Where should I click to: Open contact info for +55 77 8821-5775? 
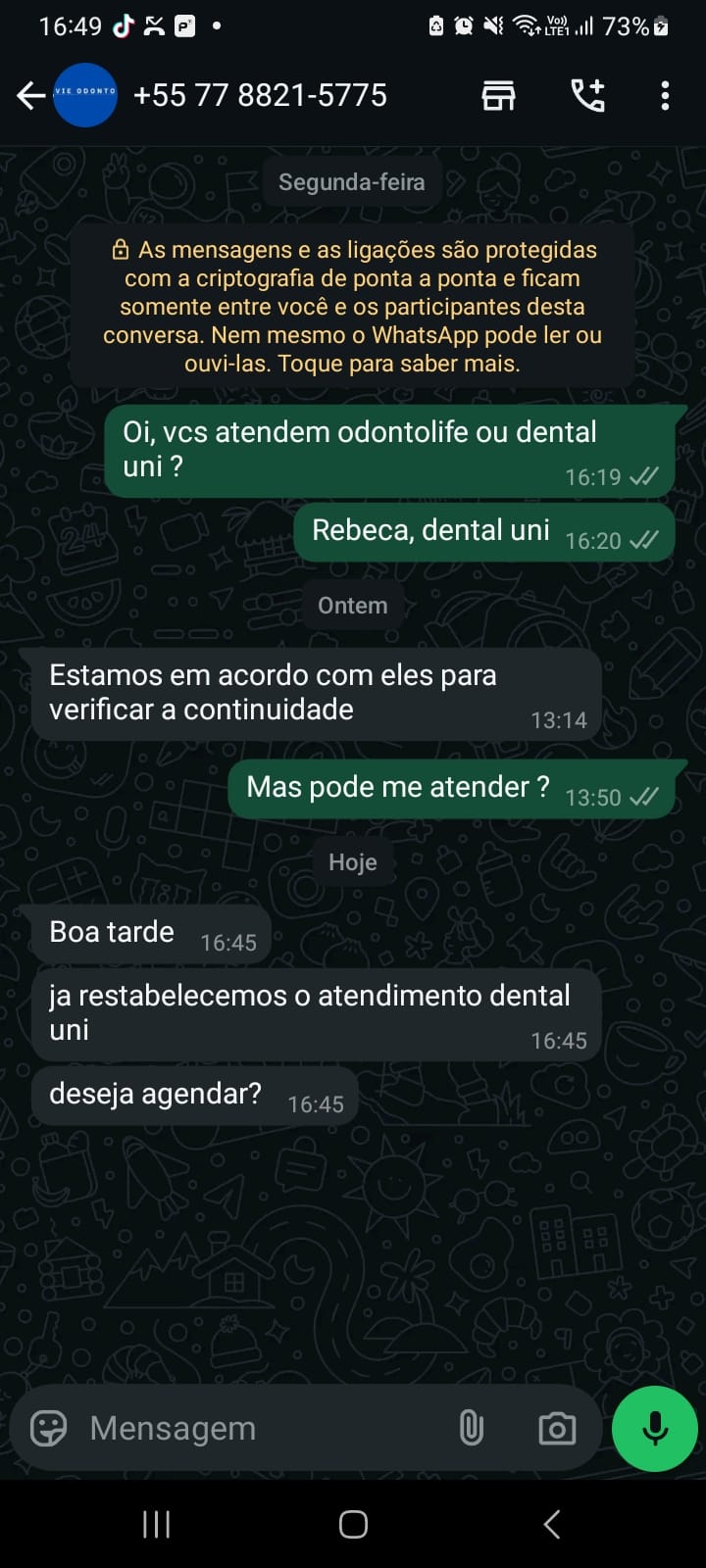point(260,95)
